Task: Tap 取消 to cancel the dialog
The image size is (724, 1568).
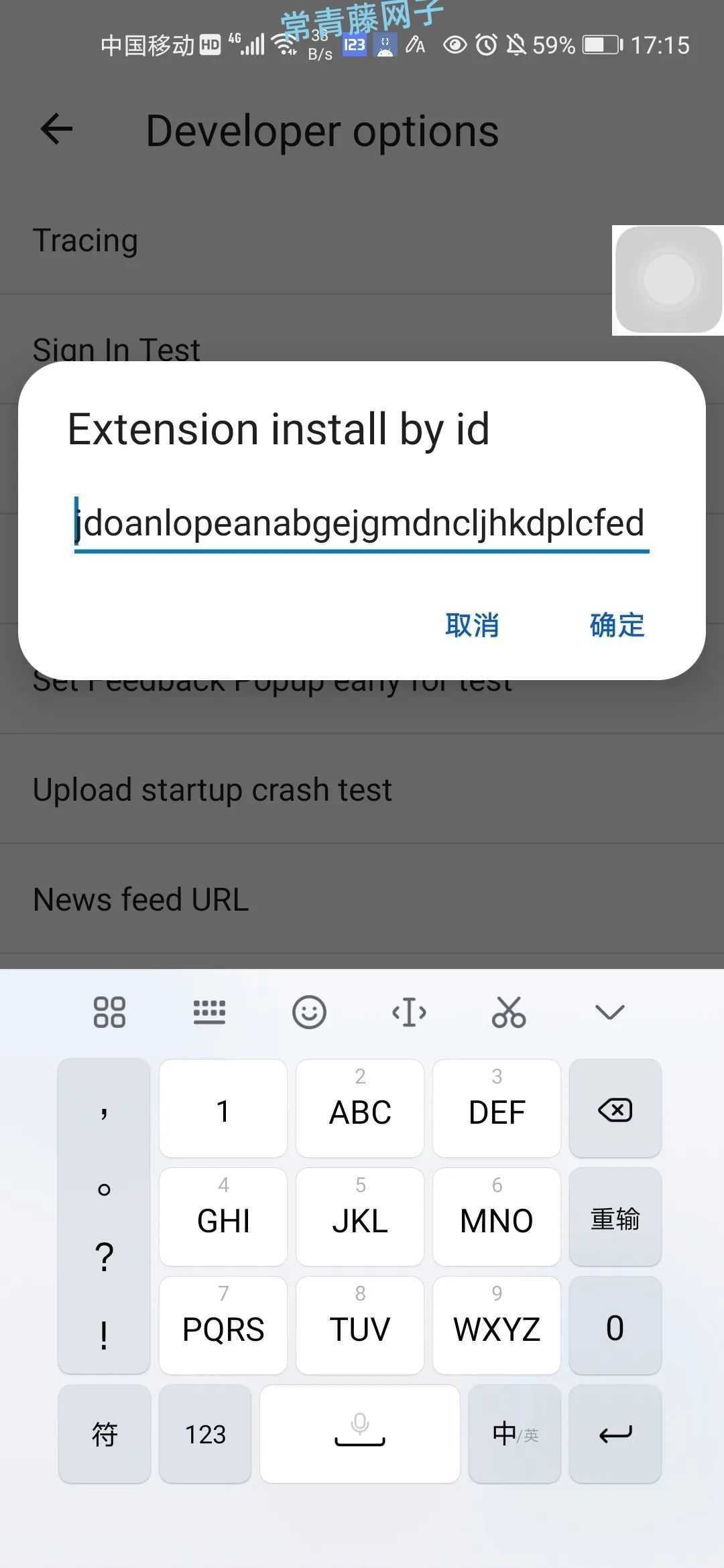Action: coord(472,625)
